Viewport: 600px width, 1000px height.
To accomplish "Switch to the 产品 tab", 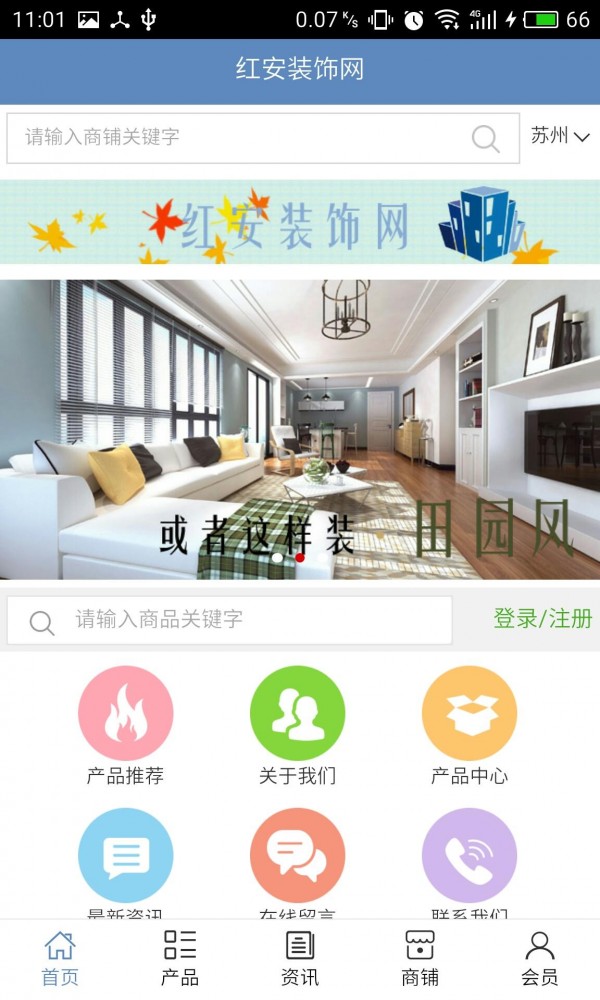I will coord(180,958).
